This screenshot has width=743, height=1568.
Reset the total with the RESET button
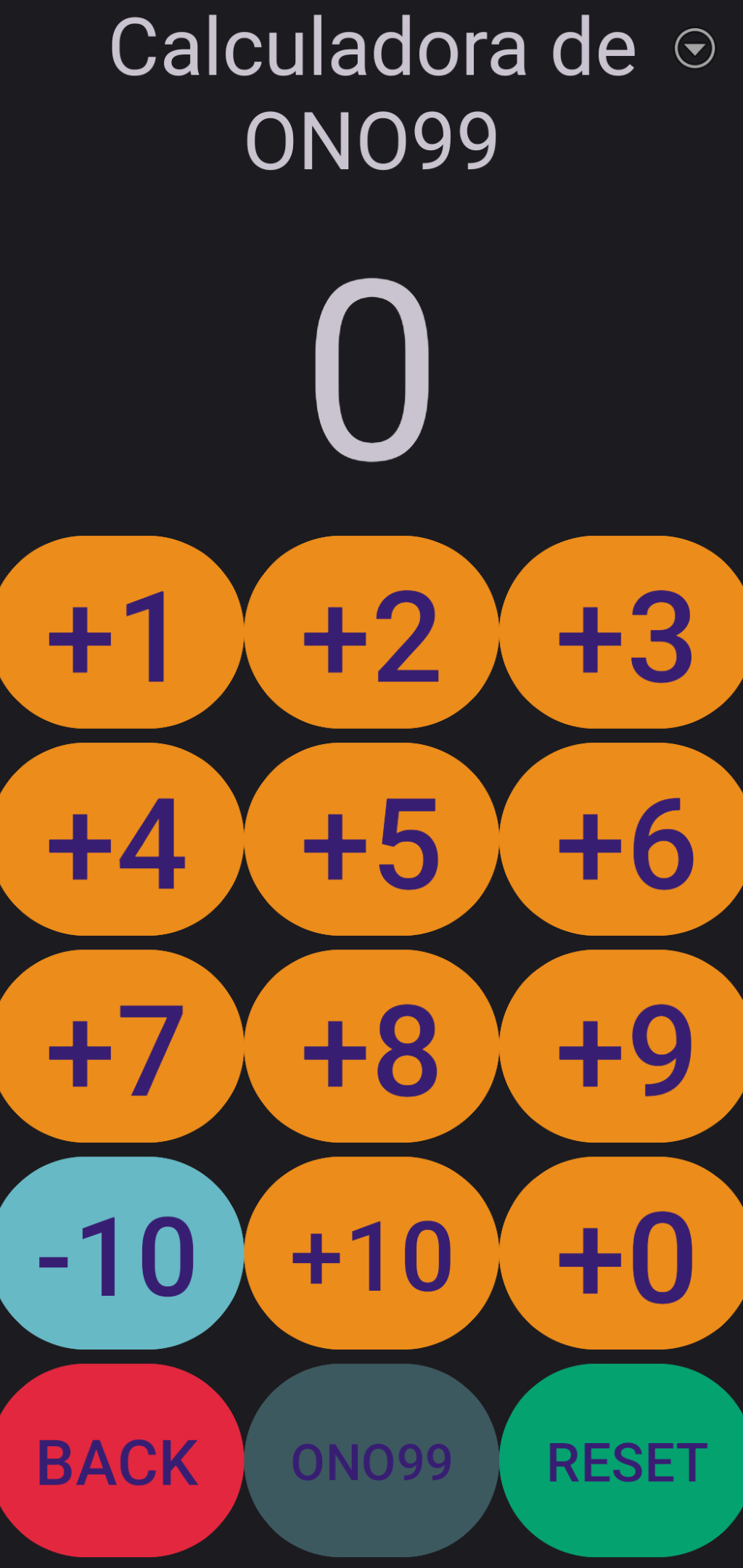(x=625, y=1461)
